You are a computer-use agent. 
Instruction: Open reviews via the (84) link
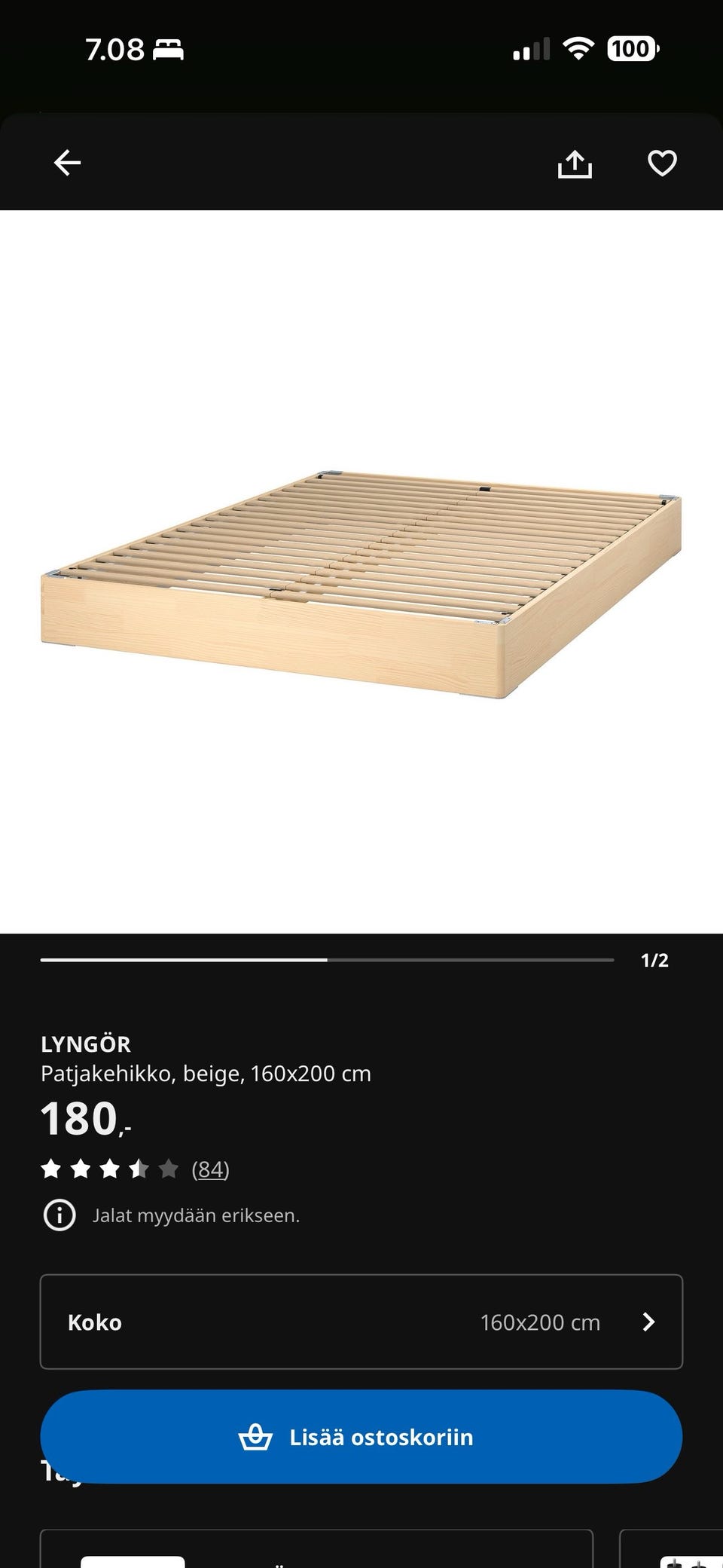pyautogui.click(x=211, y=1170)
